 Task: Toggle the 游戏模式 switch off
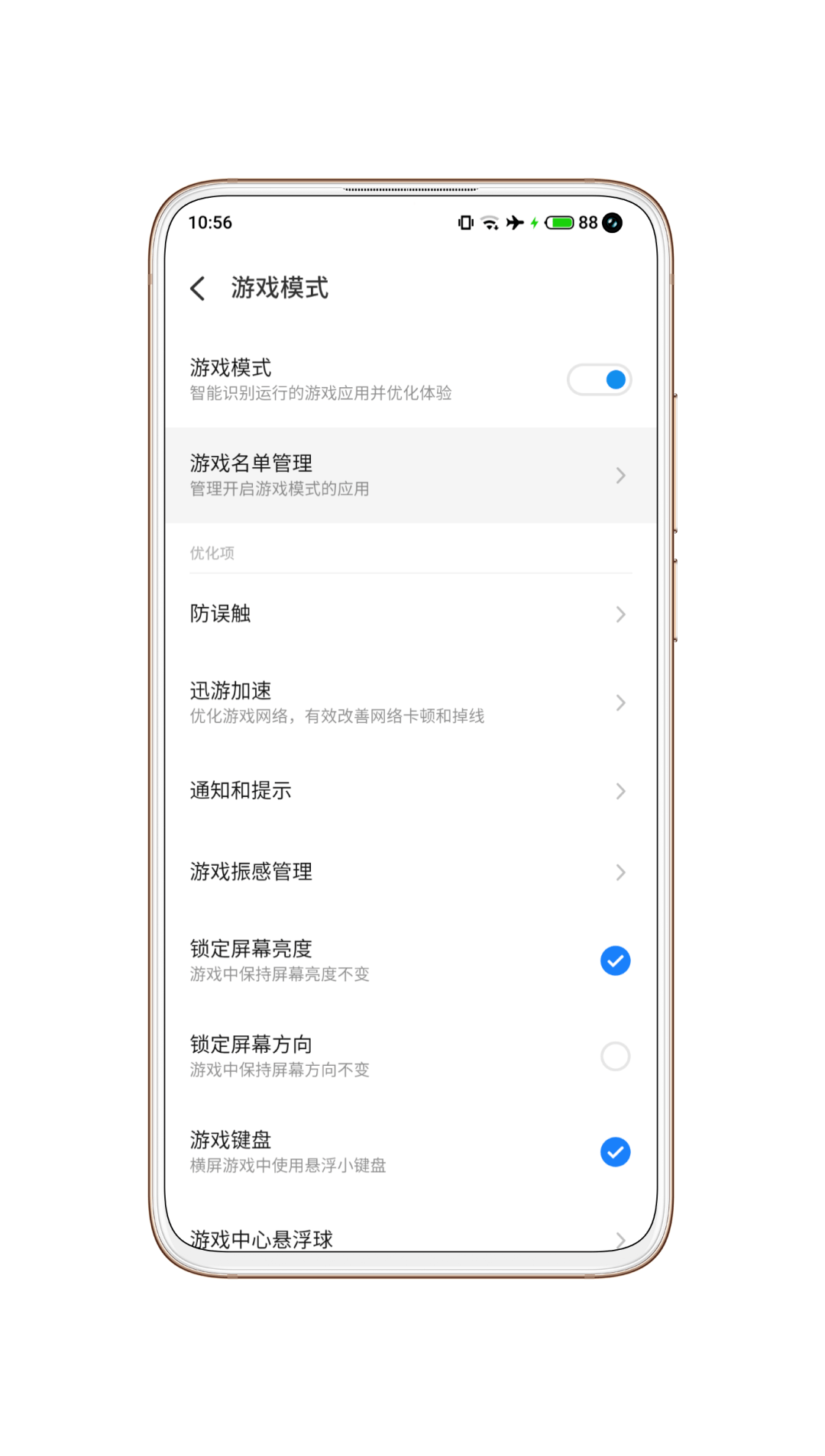[599, 379]
